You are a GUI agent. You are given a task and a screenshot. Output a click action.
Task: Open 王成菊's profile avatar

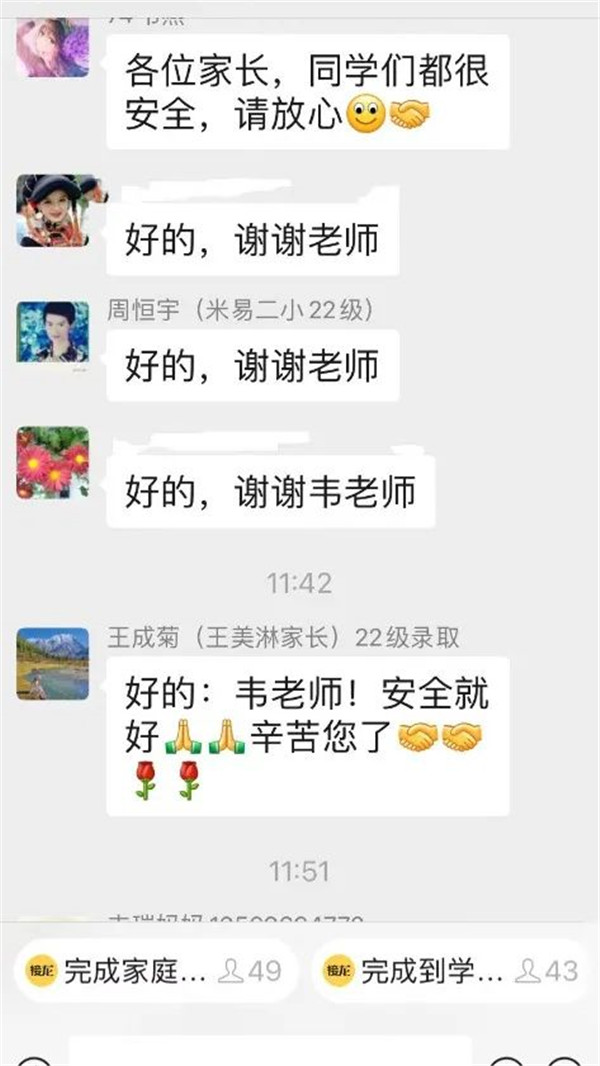pos(53,662)
